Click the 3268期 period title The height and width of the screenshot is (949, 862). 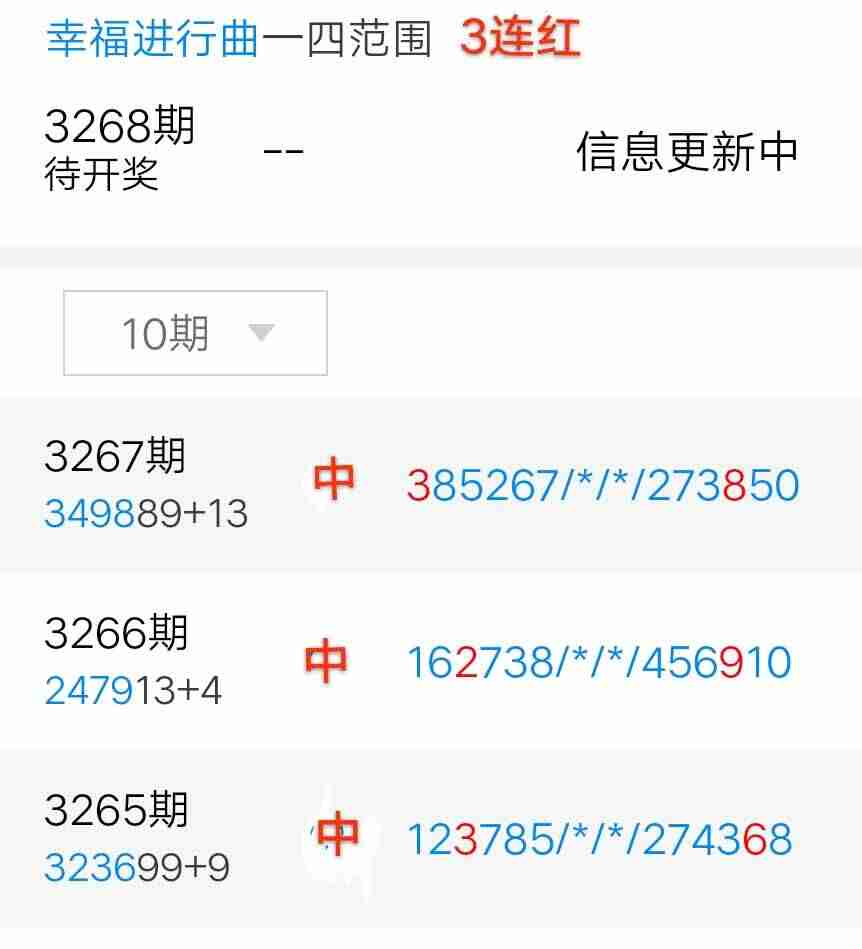point(120,126)
